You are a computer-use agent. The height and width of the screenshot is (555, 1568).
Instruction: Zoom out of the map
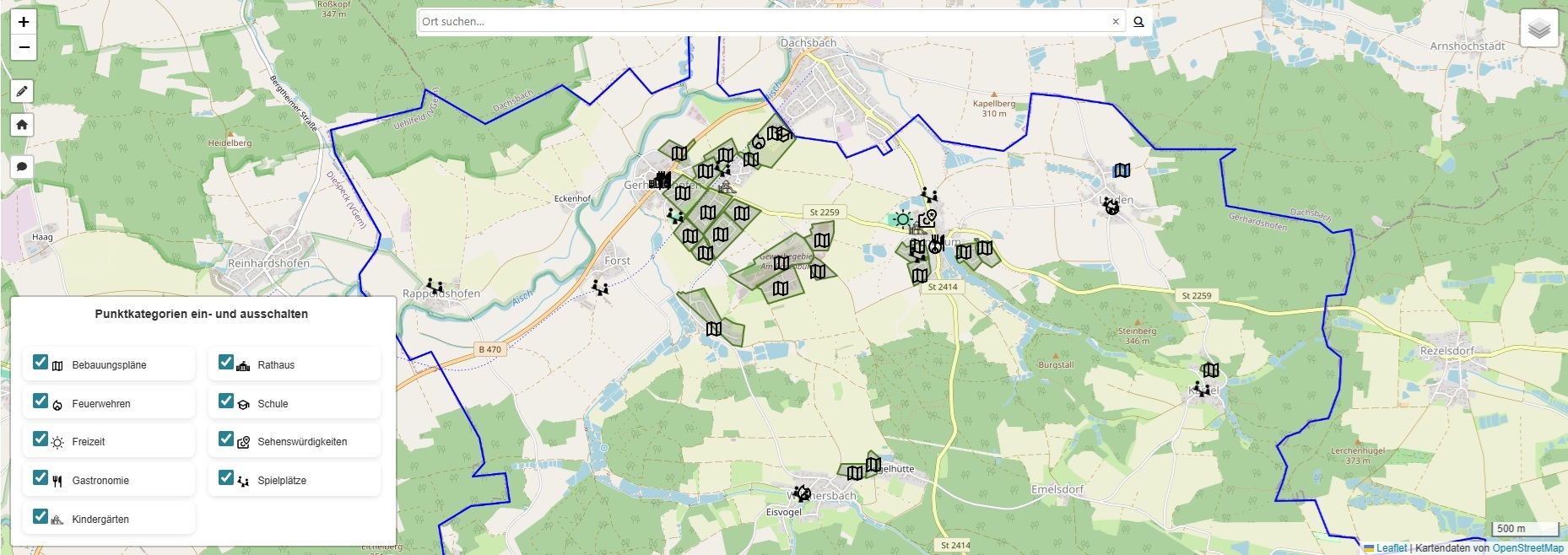24,47
